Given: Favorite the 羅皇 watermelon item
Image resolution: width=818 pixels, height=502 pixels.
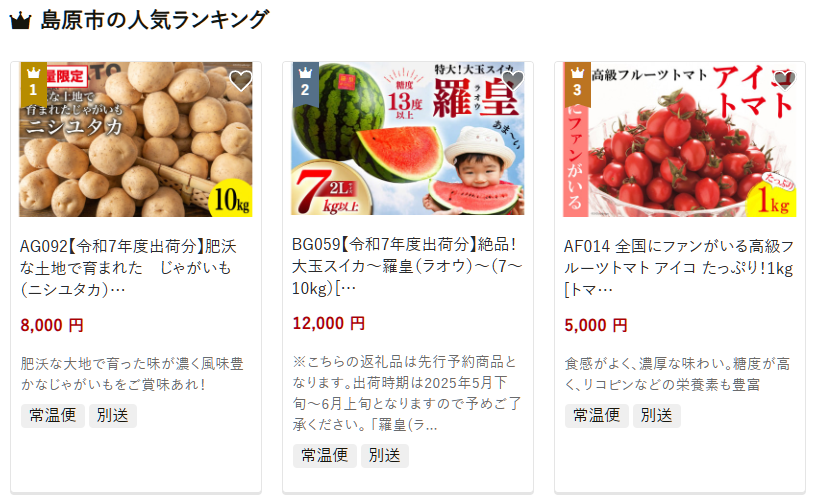Looking at the screenshot, I should (512, 81).
